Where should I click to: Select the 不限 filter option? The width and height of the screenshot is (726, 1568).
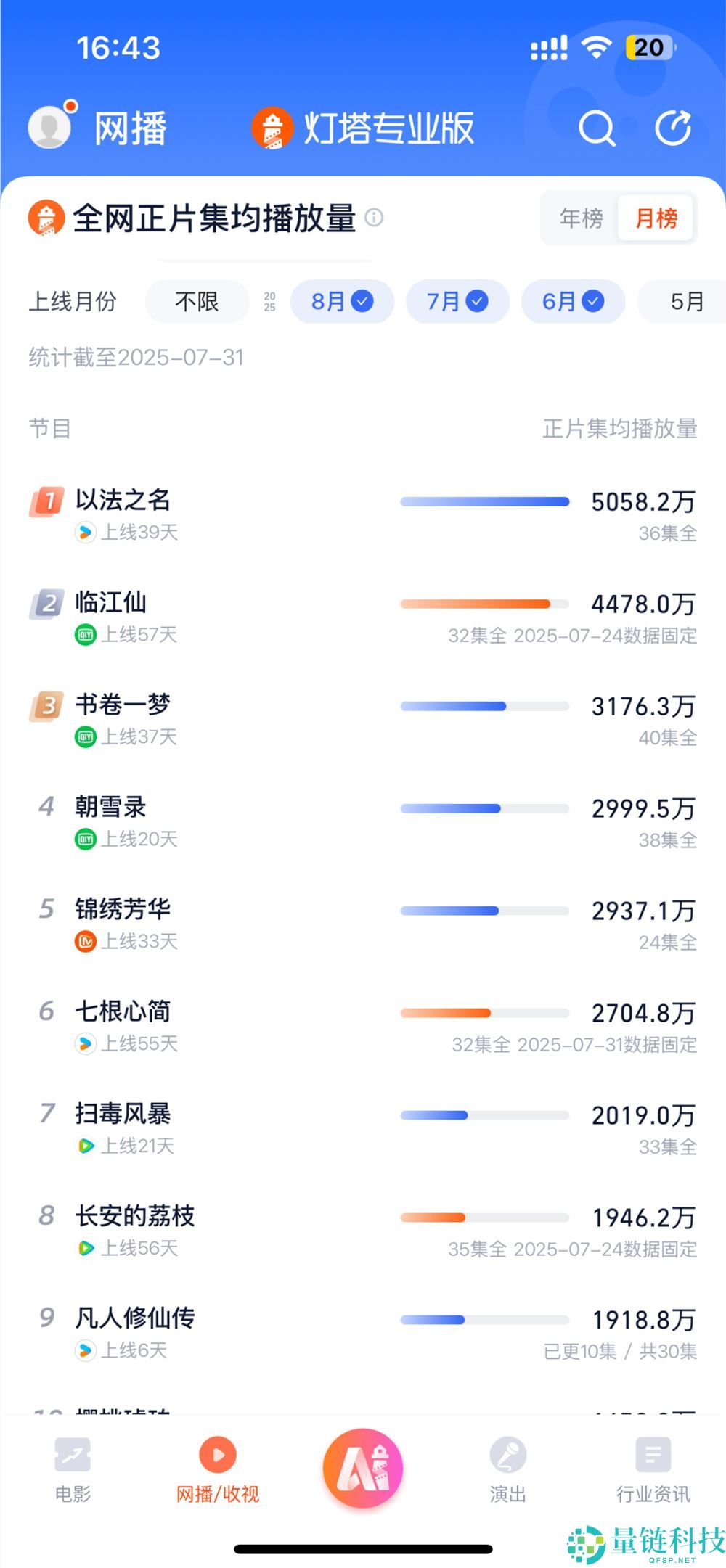(x=196, y=302)
